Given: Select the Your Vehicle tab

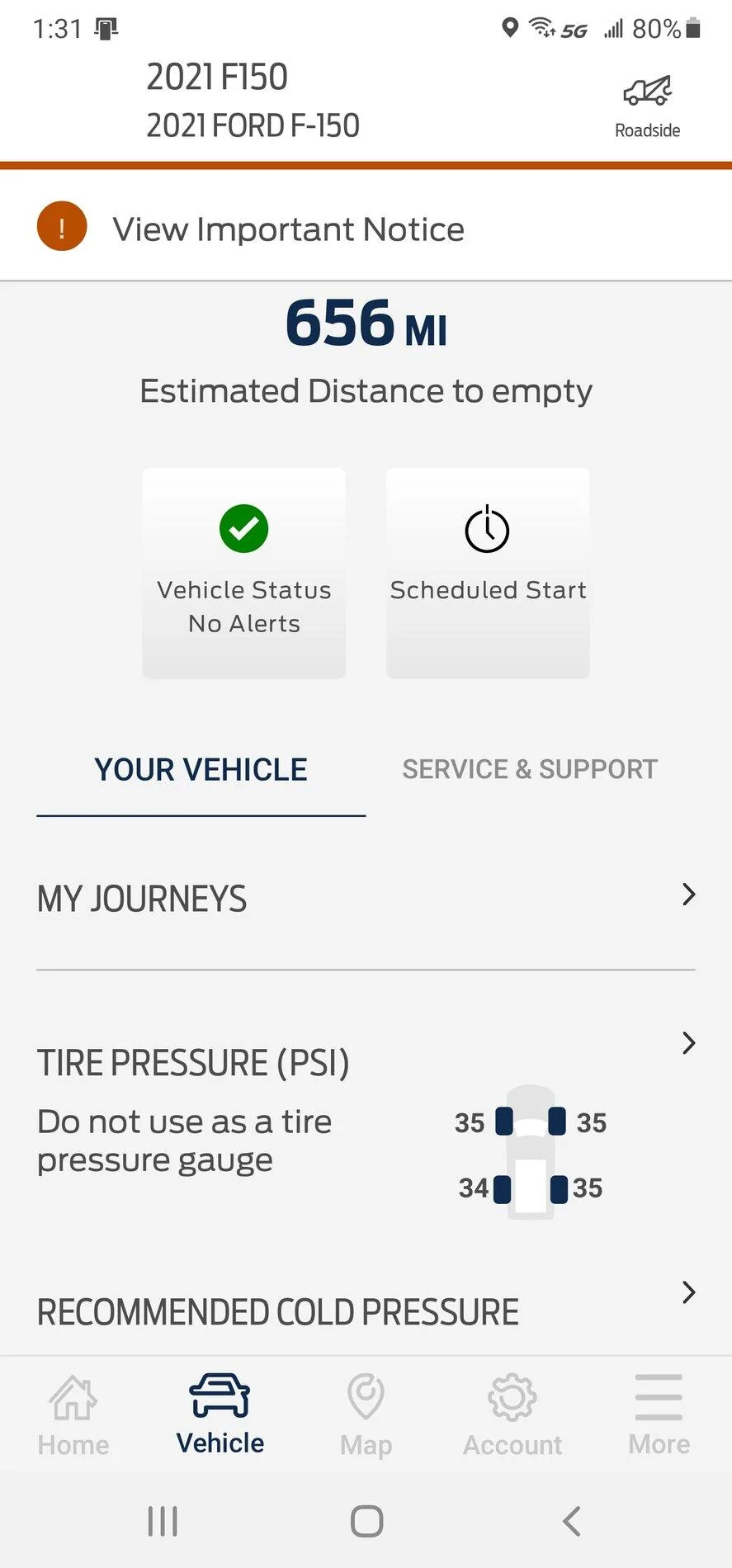Looking at the screenshot, I should pos(200,768).
